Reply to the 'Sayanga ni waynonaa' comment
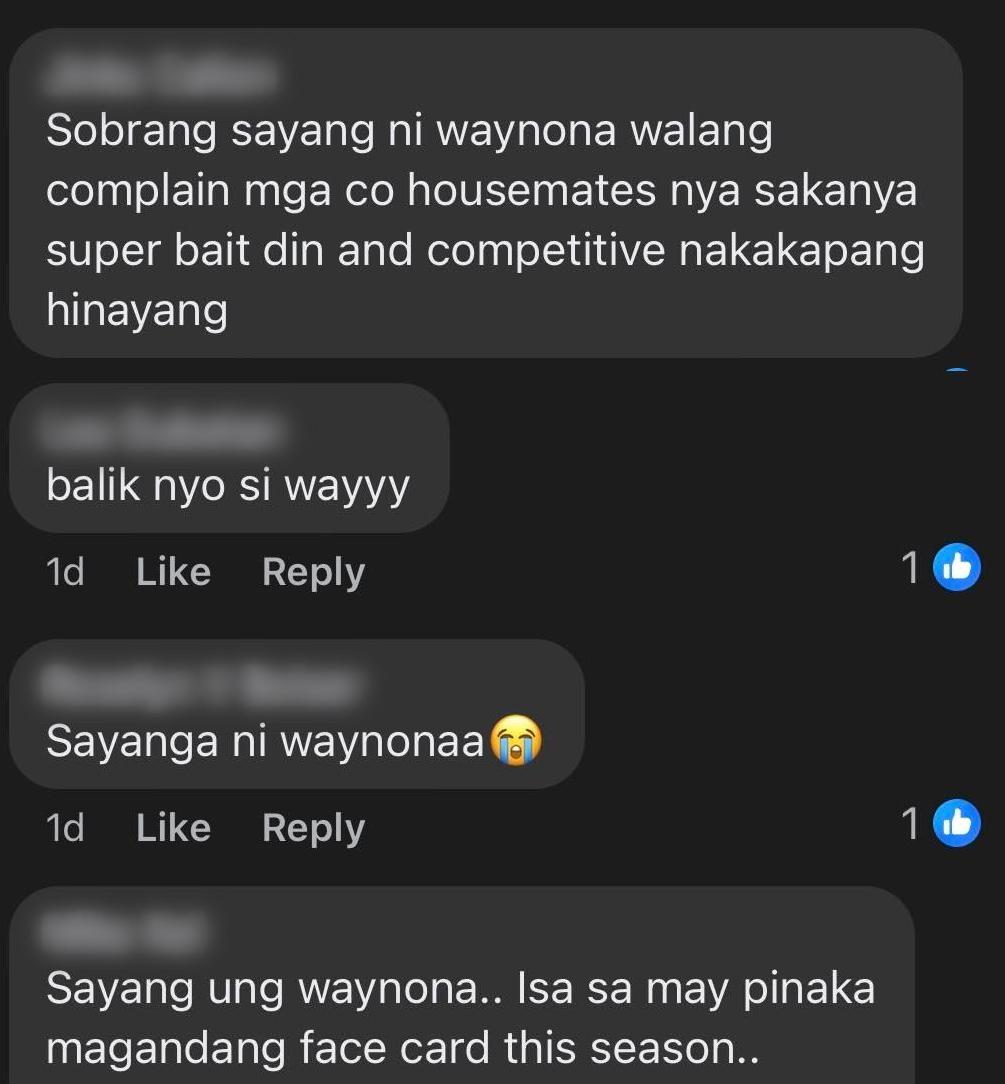 coord(313,828)
